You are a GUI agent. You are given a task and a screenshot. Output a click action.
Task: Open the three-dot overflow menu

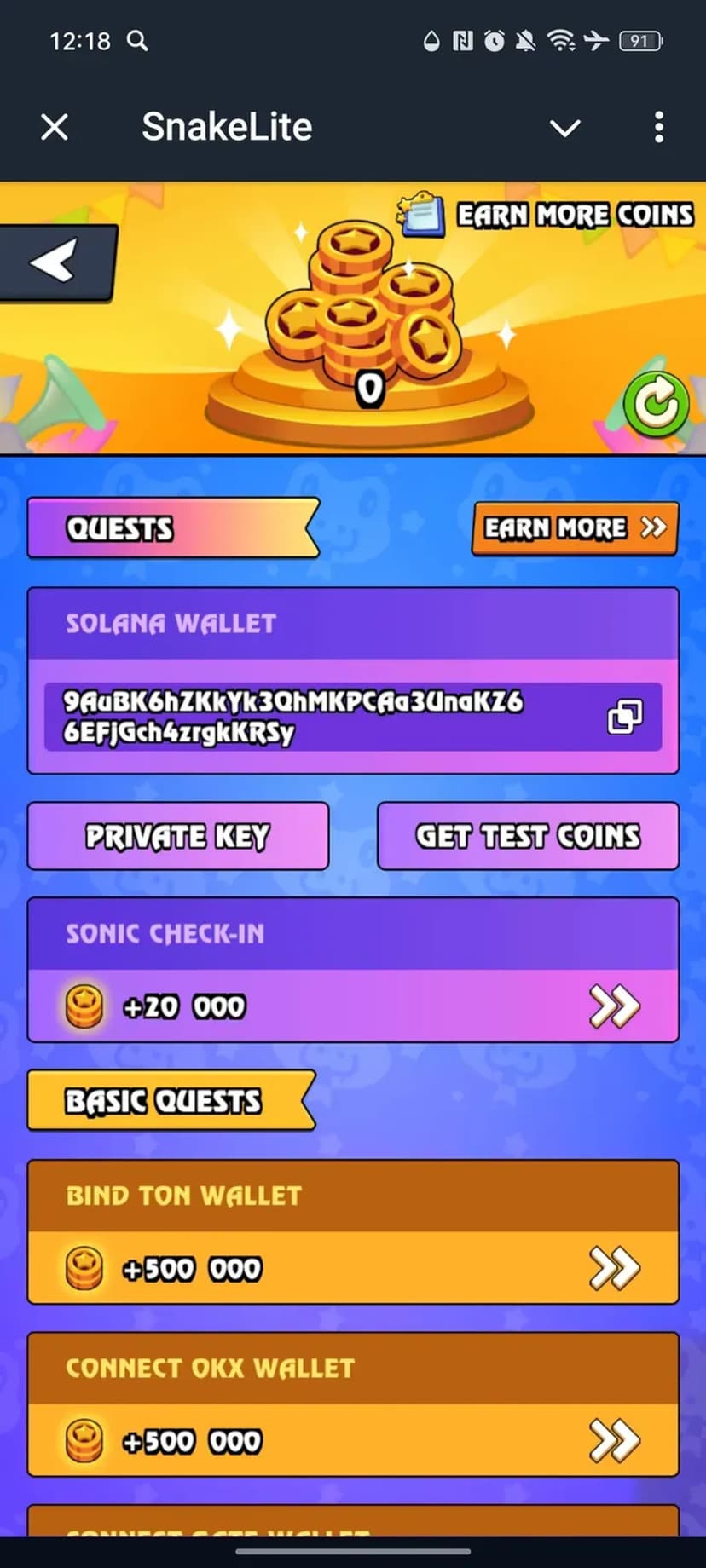(658, 128)
